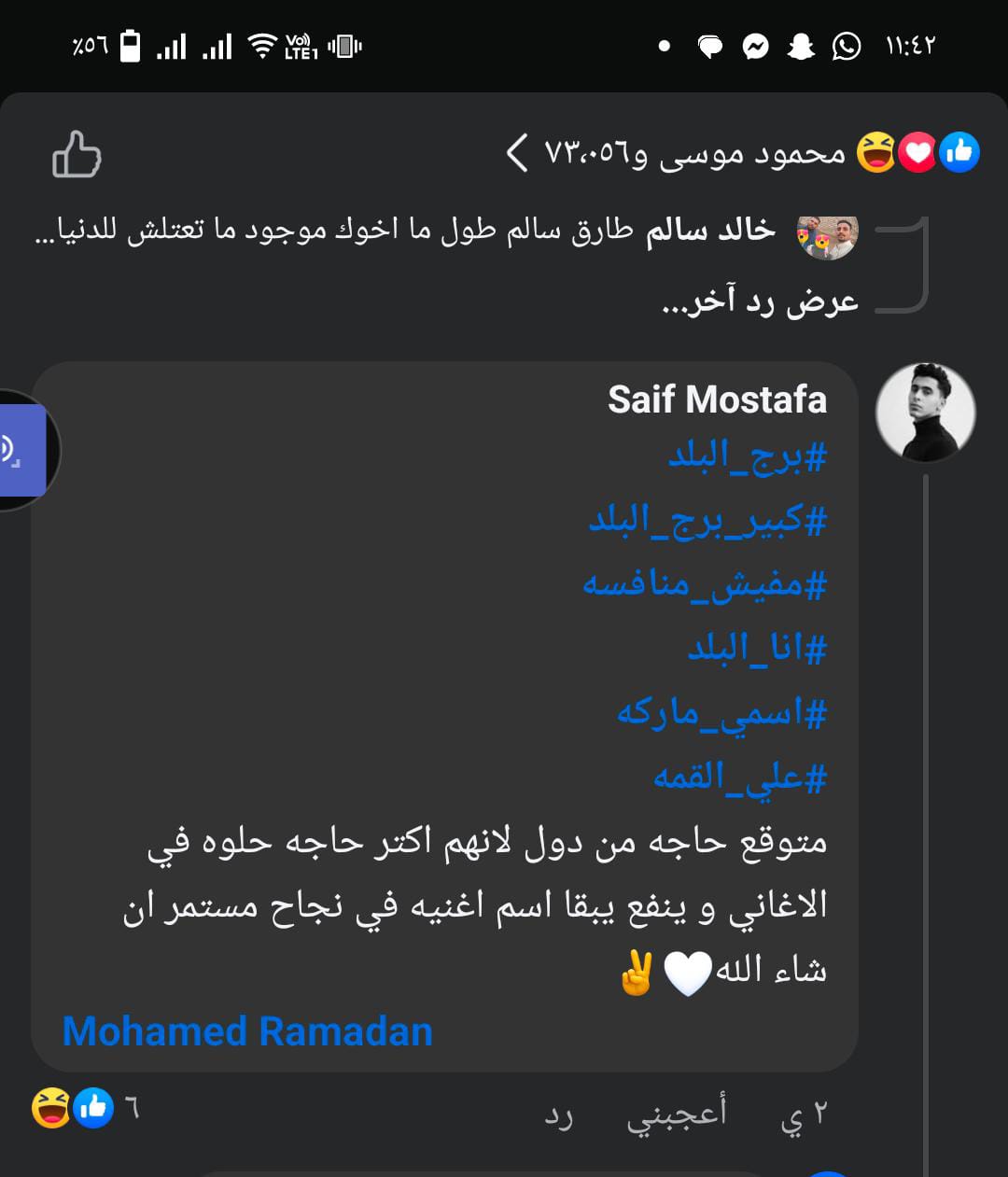Open the tagged Mohamed Ramadan profile

[x=247, y=1031]
